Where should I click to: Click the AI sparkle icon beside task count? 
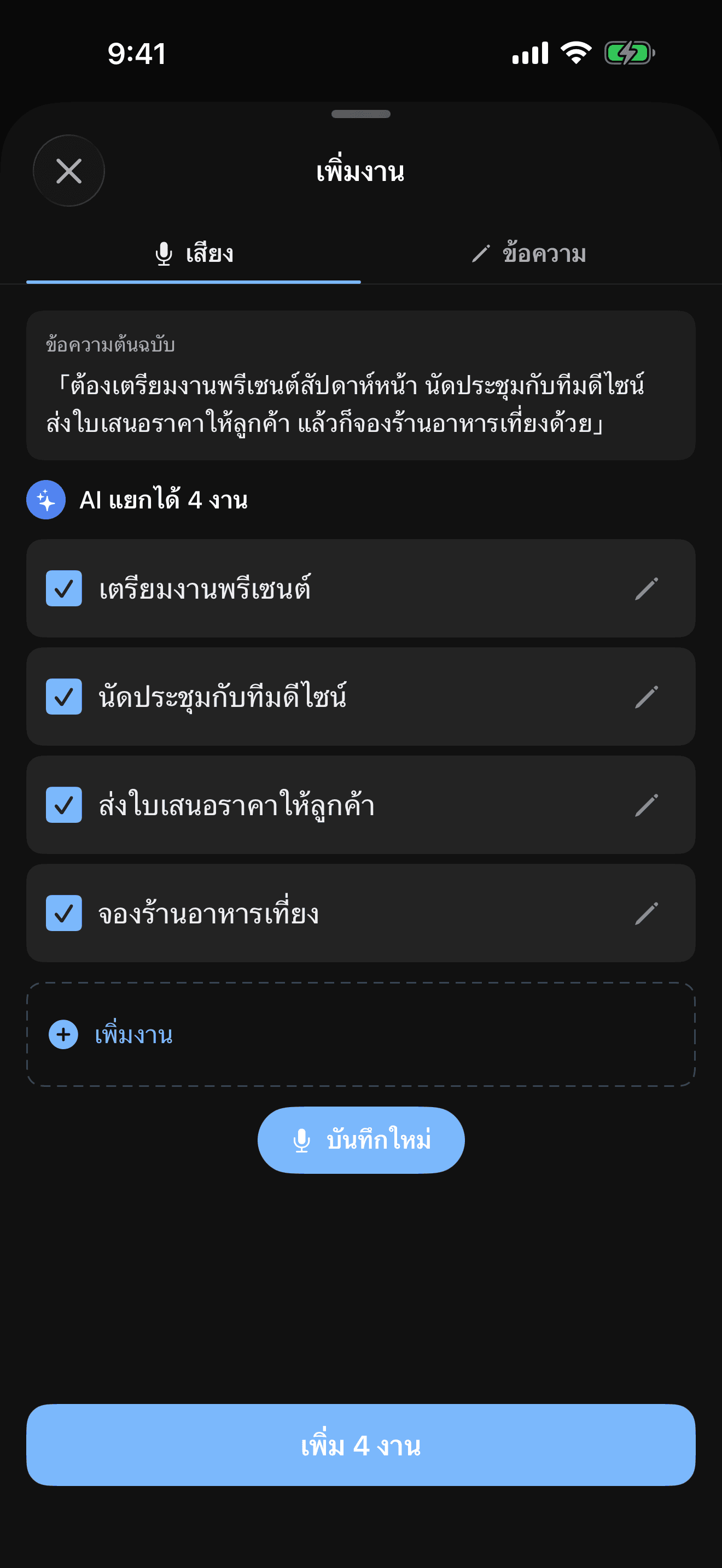[45, 500]
